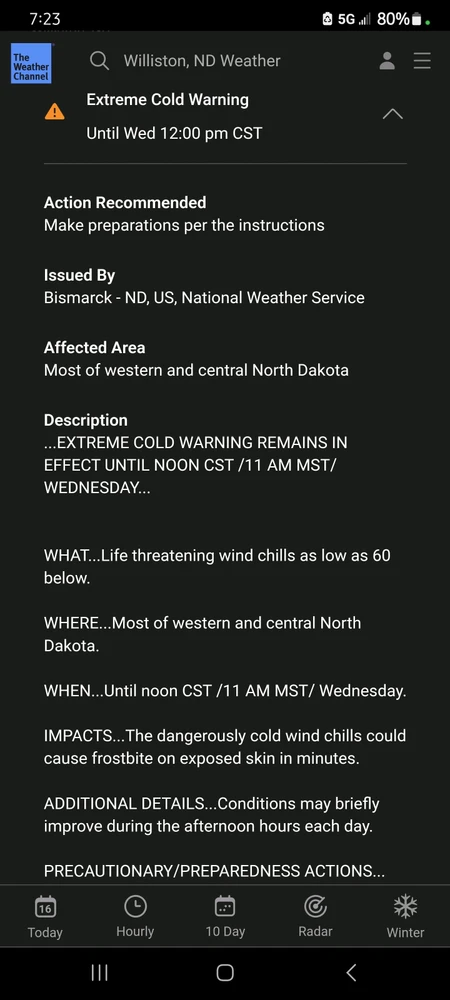Open The Weather Channel home logo
The height and width of the screenshot is (1000, 450).
pos(31,63)
